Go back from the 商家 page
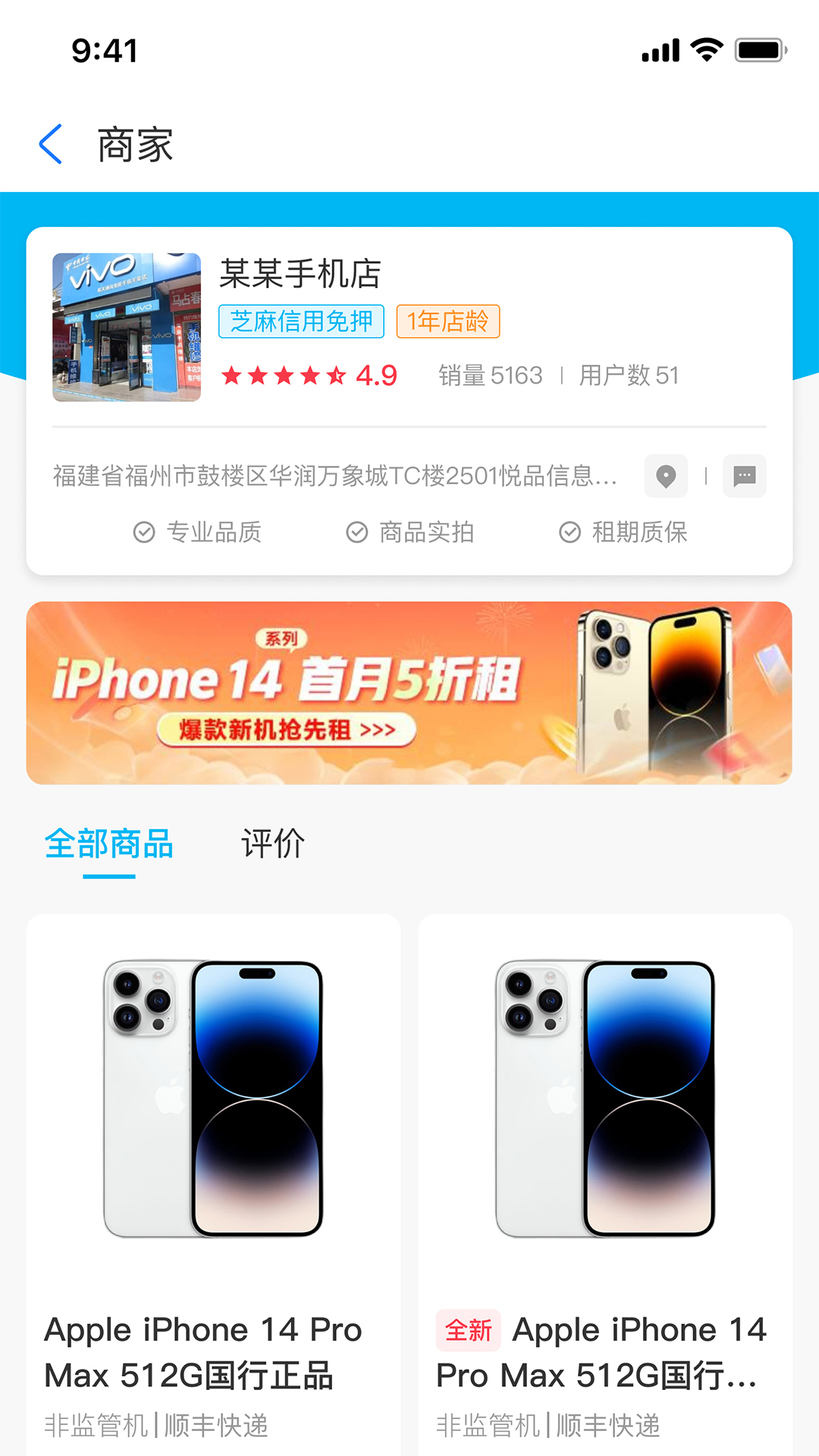The image size is (819, 1456). [51, 144]
